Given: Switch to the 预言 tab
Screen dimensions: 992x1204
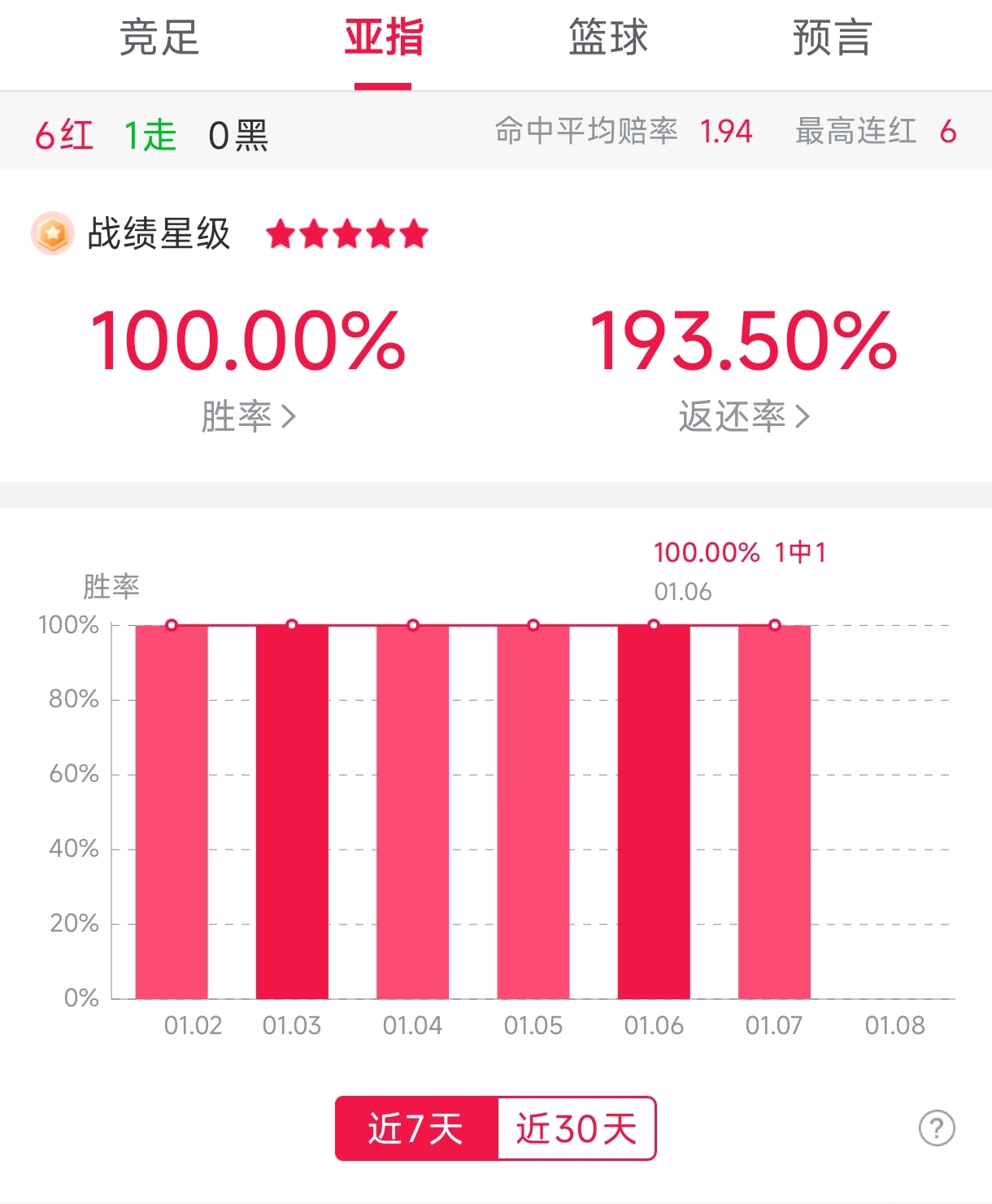Looking at the screenshot, I should pos(832,38).
